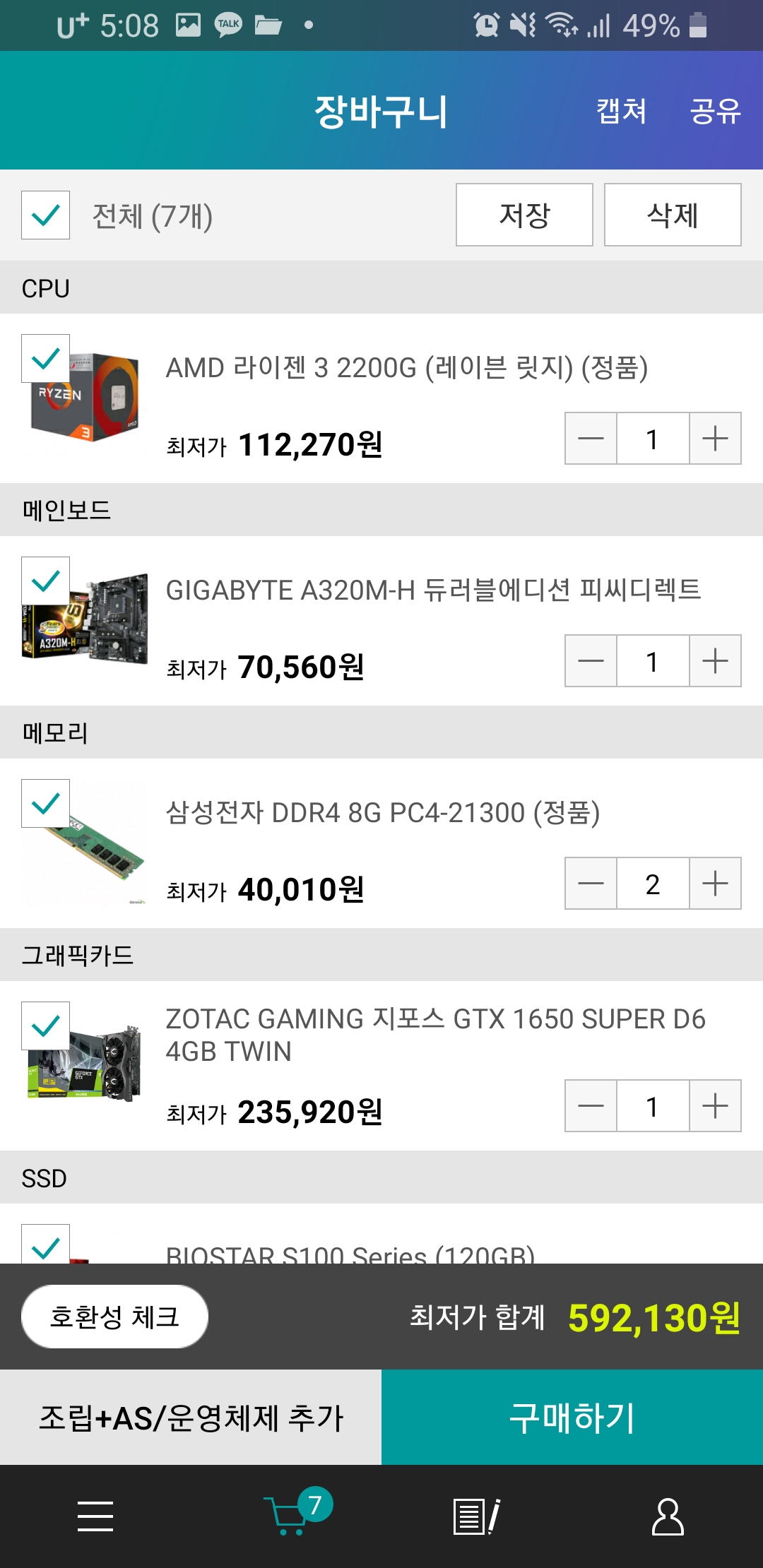Share the cart via 공유
The image size is (763, 1568).
[715, 111]
